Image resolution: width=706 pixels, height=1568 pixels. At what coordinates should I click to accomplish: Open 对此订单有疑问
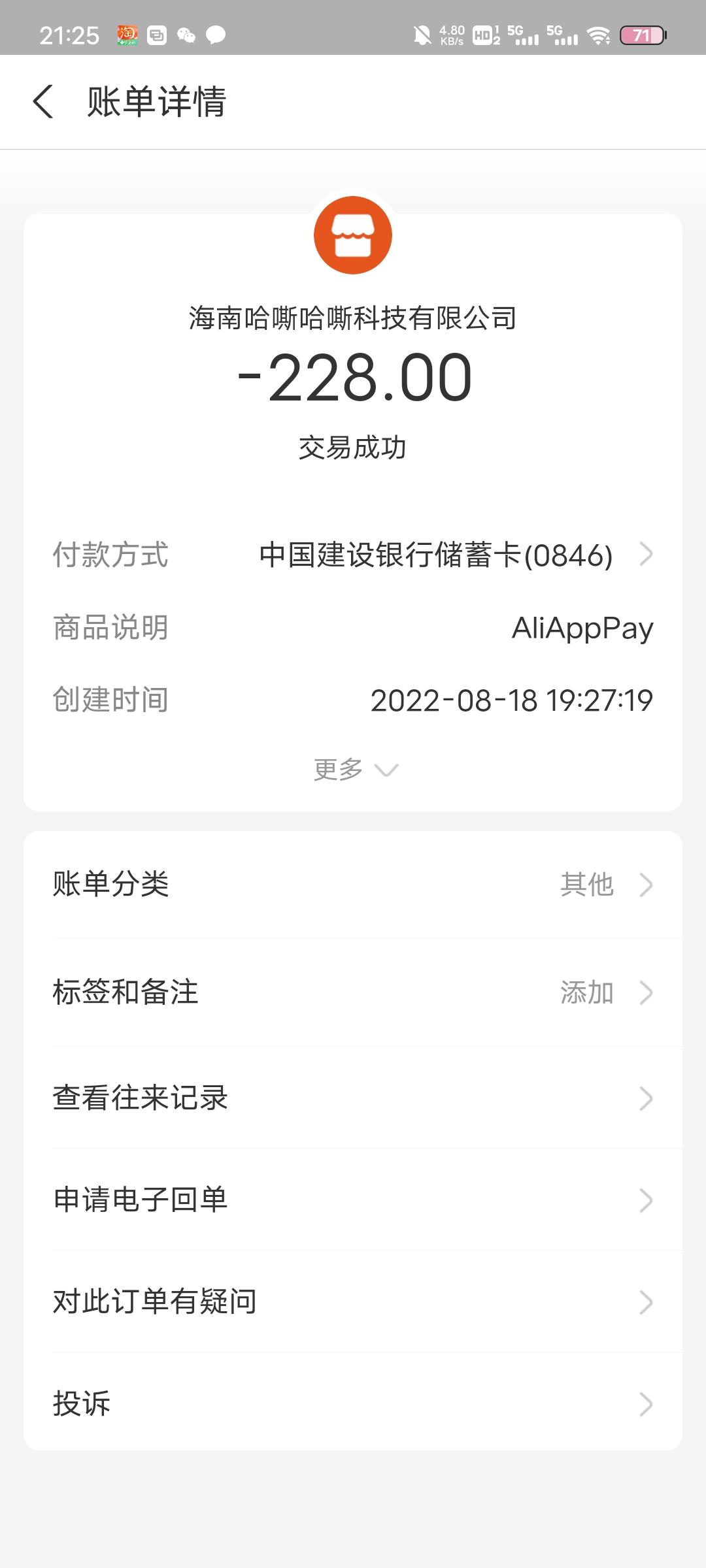353,1302
